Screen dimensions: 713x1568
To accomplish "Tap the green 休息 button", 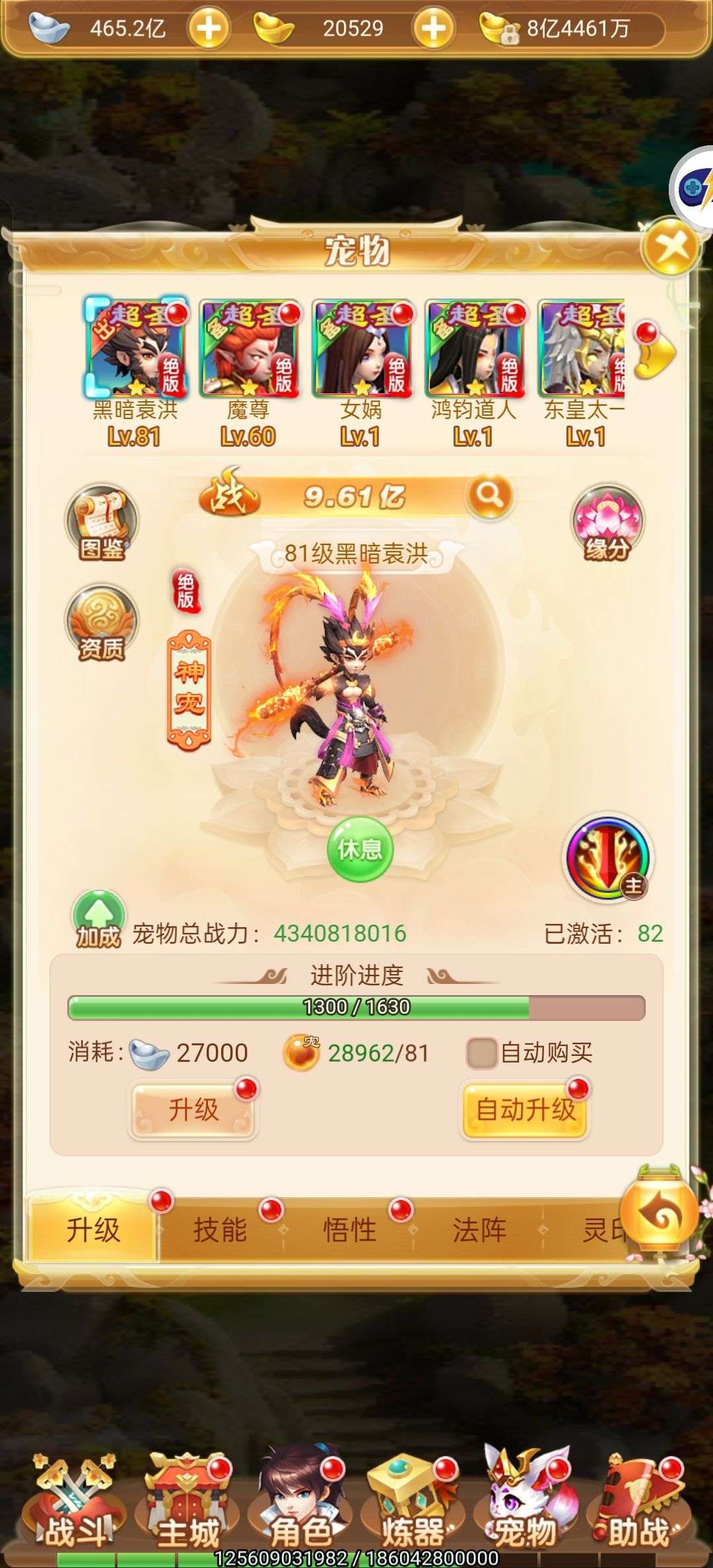I will [360, 849].
